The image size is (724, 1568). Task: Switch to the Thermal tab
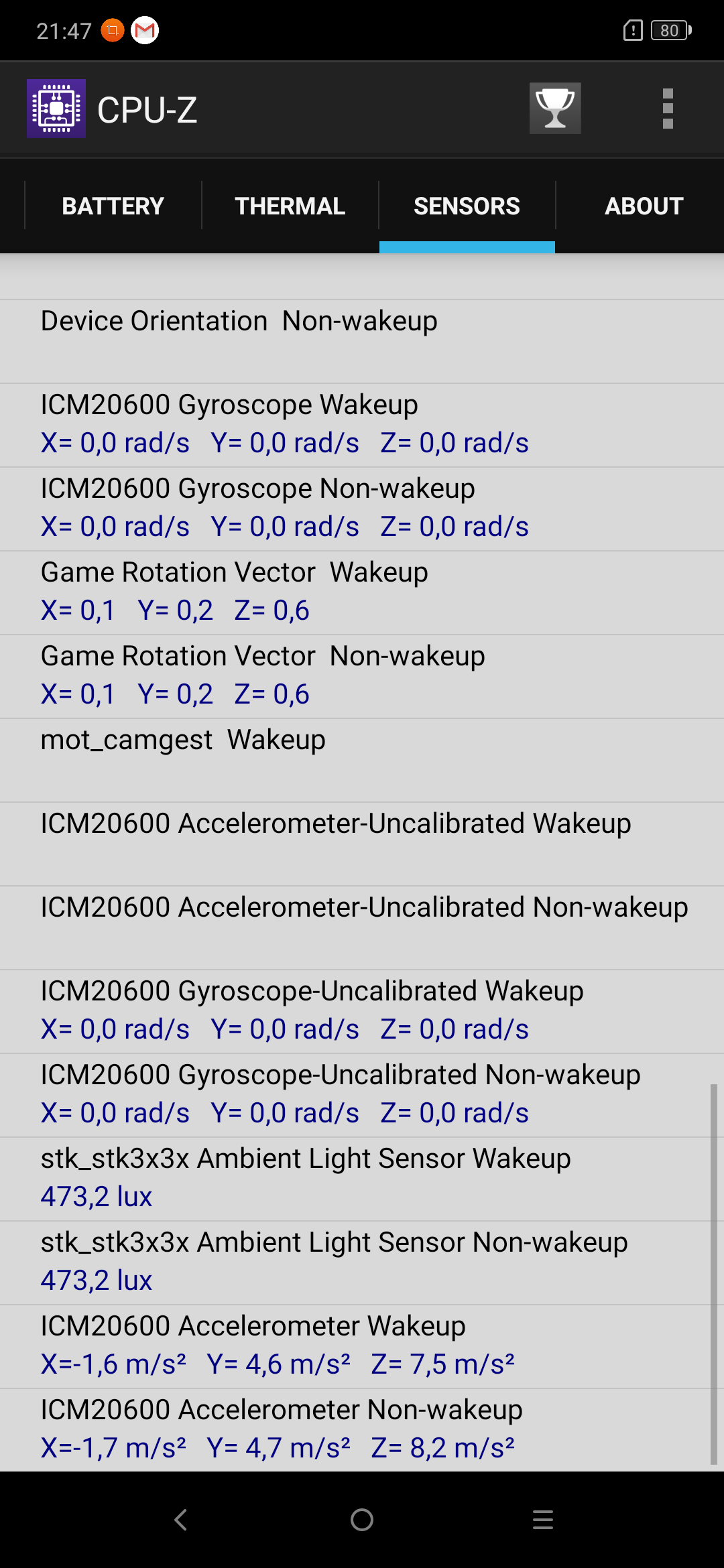coord(290,206)
